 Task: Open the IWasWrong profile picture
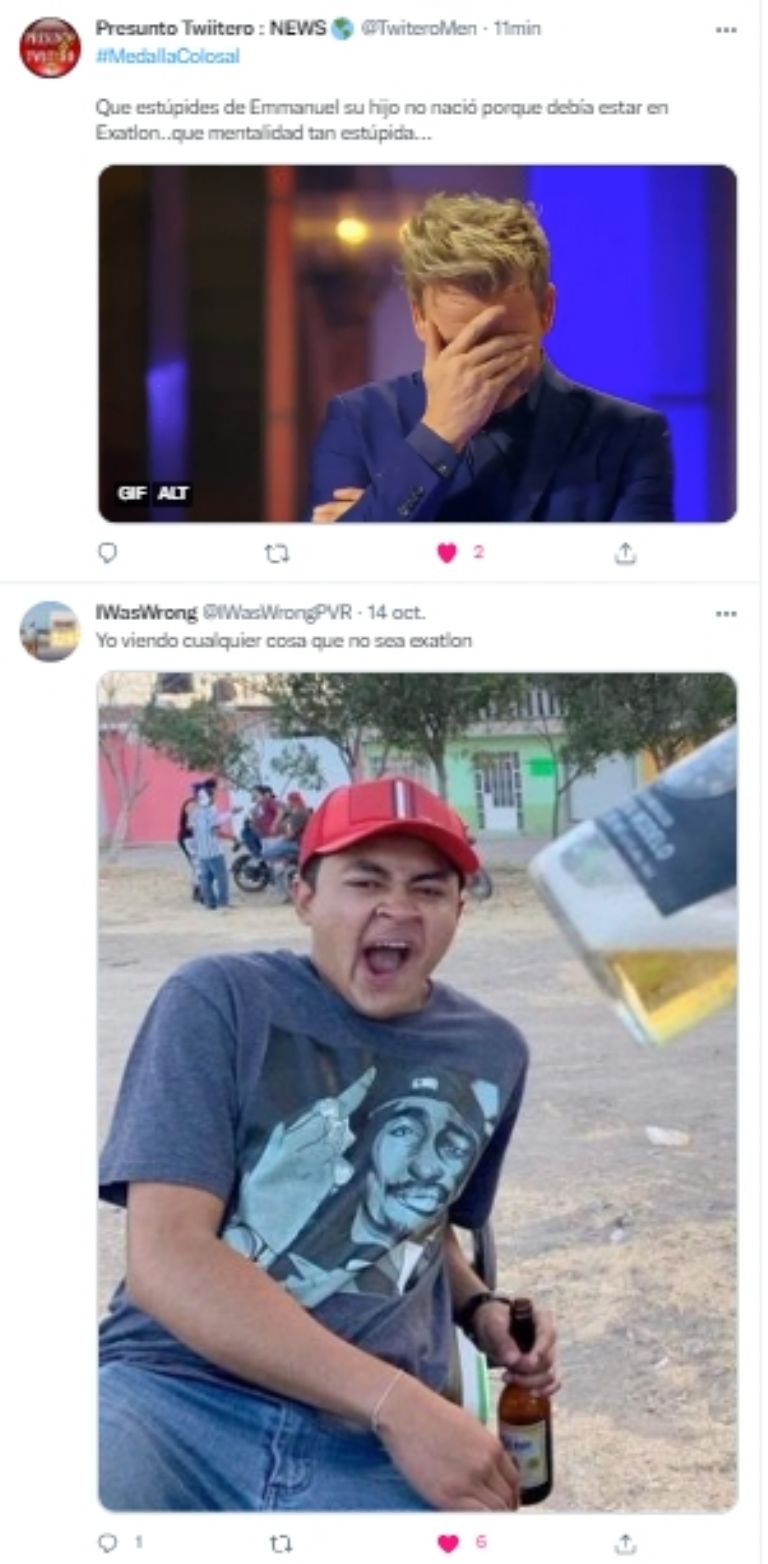pyautogui.click(x=50, y=631)
